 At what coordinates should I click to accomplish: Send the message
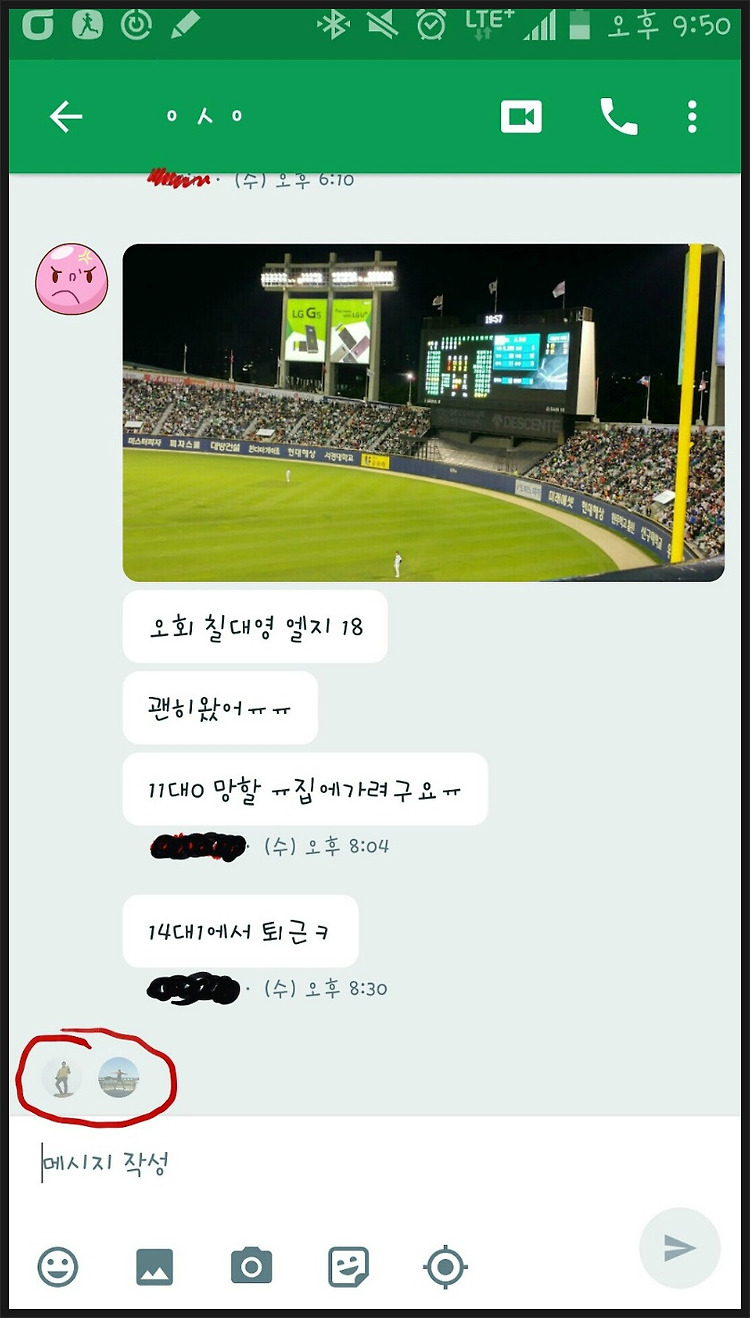680,1247
